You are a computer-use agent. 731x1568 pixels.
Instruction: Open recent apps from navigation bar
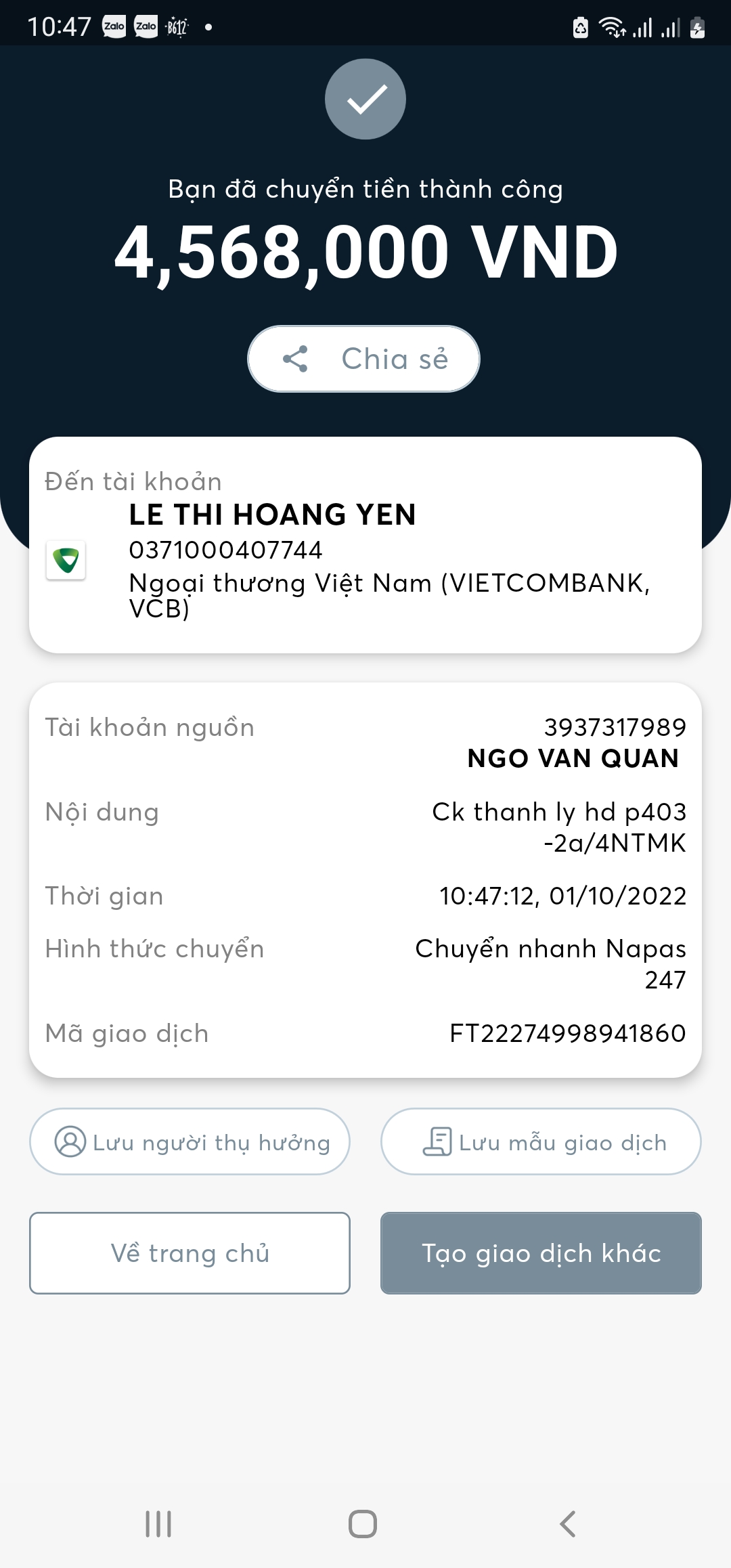(158, 1524)
